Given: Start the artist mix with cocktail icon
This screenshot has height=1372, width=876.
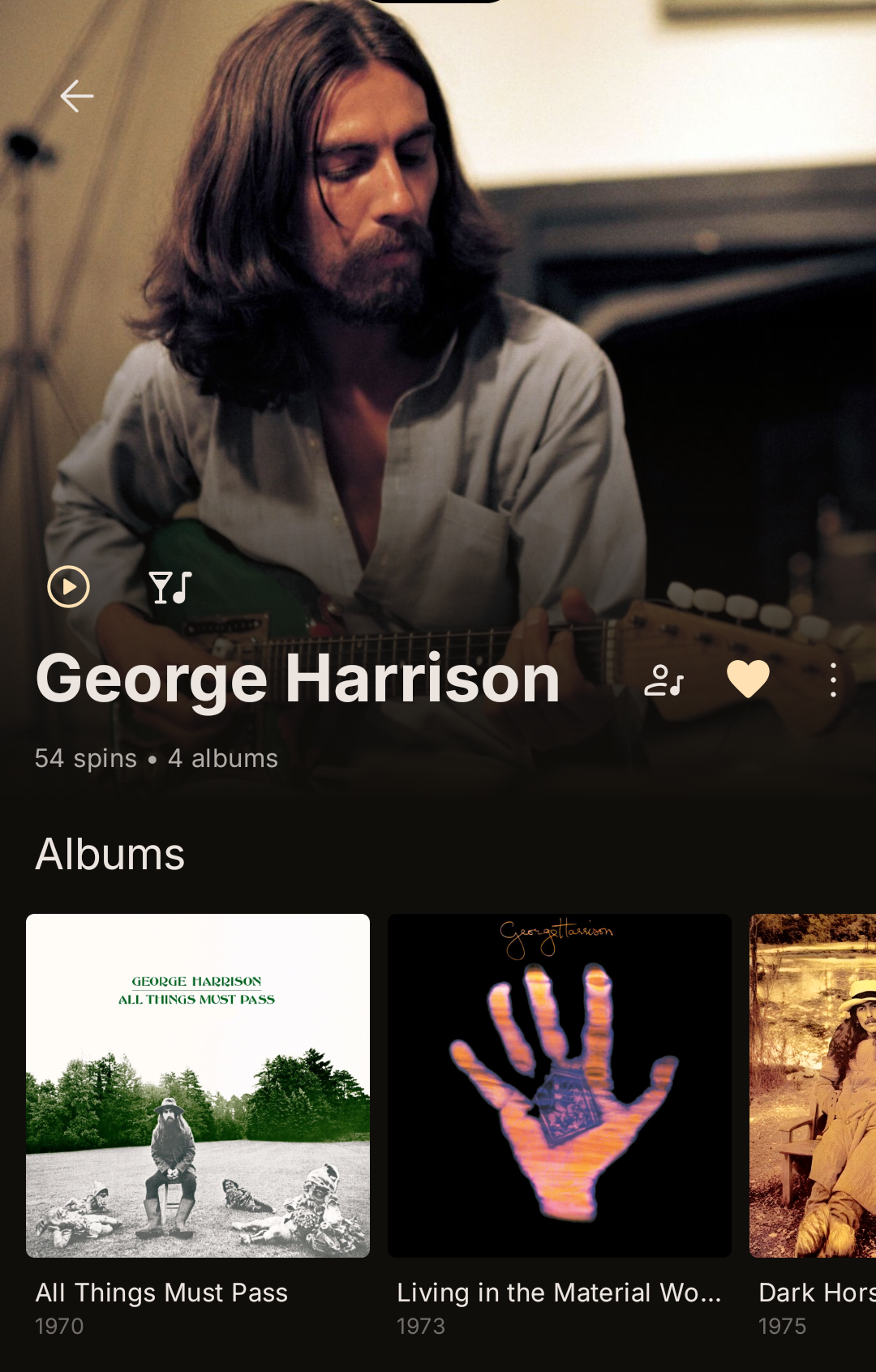Looking at the screenshot, I should coord(170,587).
